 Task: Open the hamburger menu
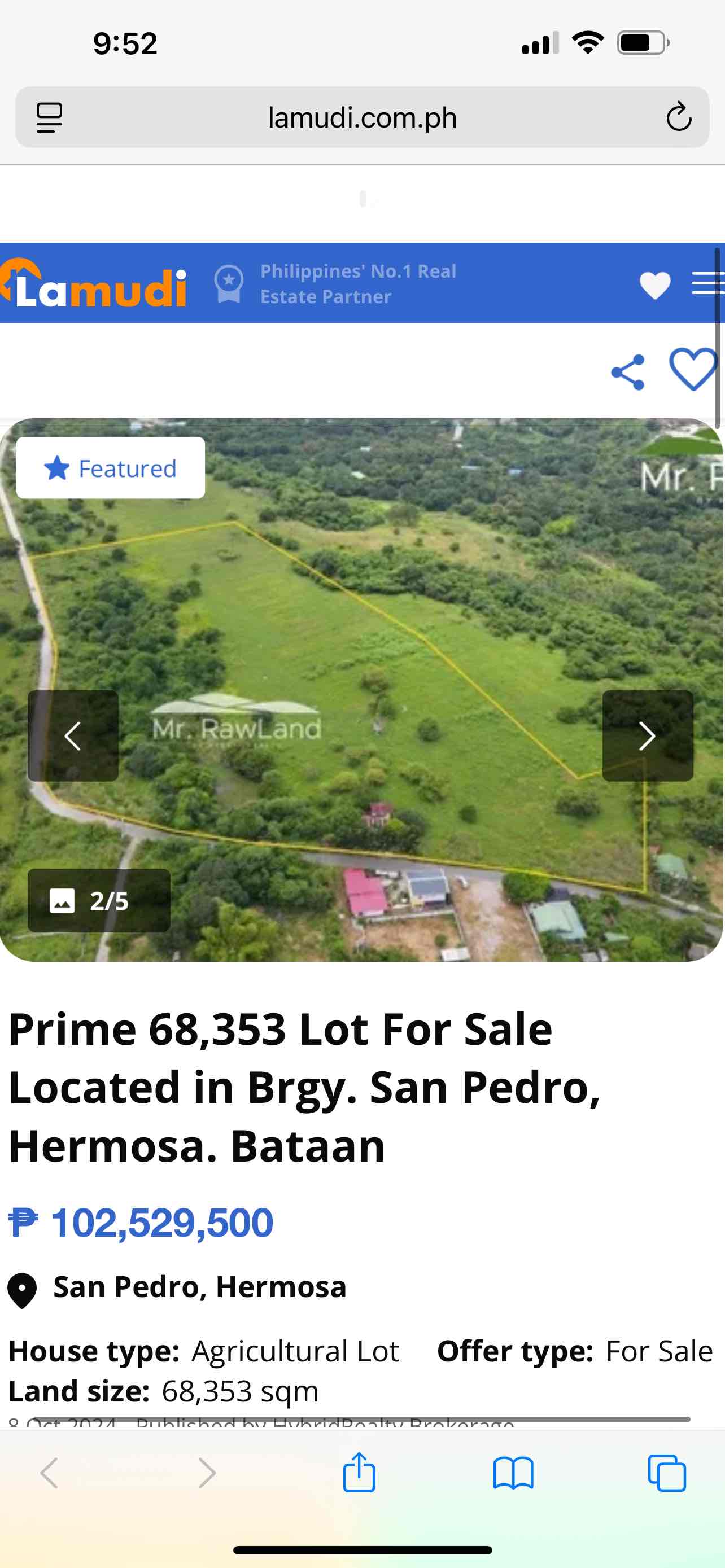(x=707, y=284)
